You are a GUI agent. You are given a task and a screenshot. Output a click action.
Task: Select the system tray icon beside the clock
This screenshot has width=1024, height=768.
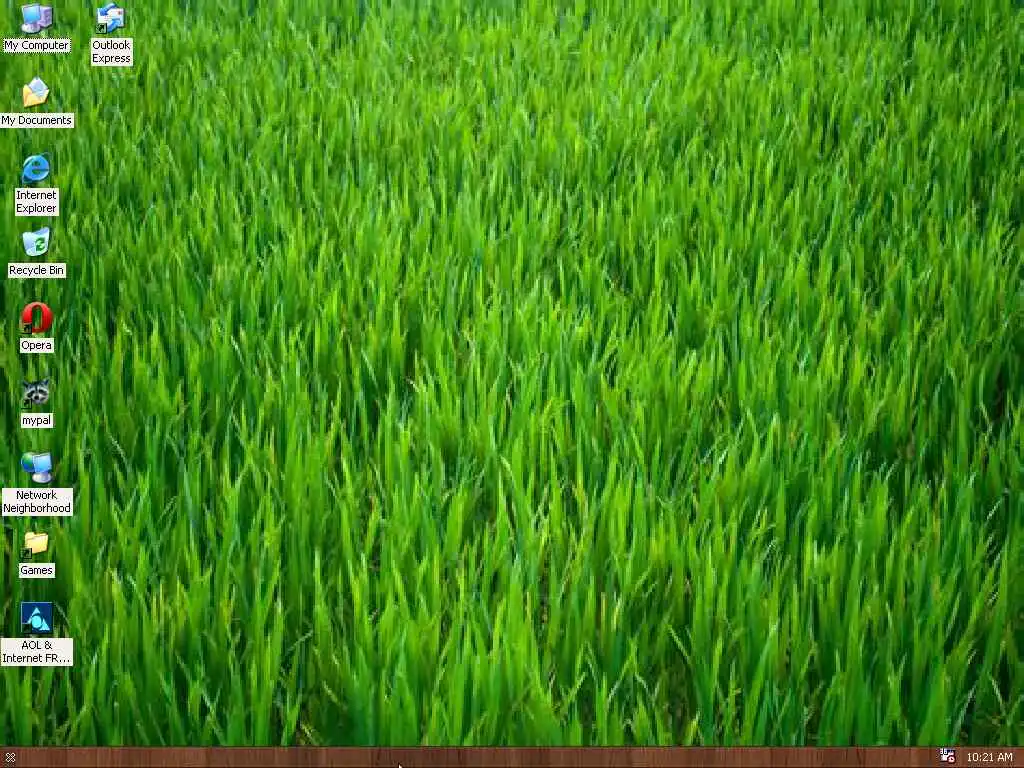click(x=948, y=757)
